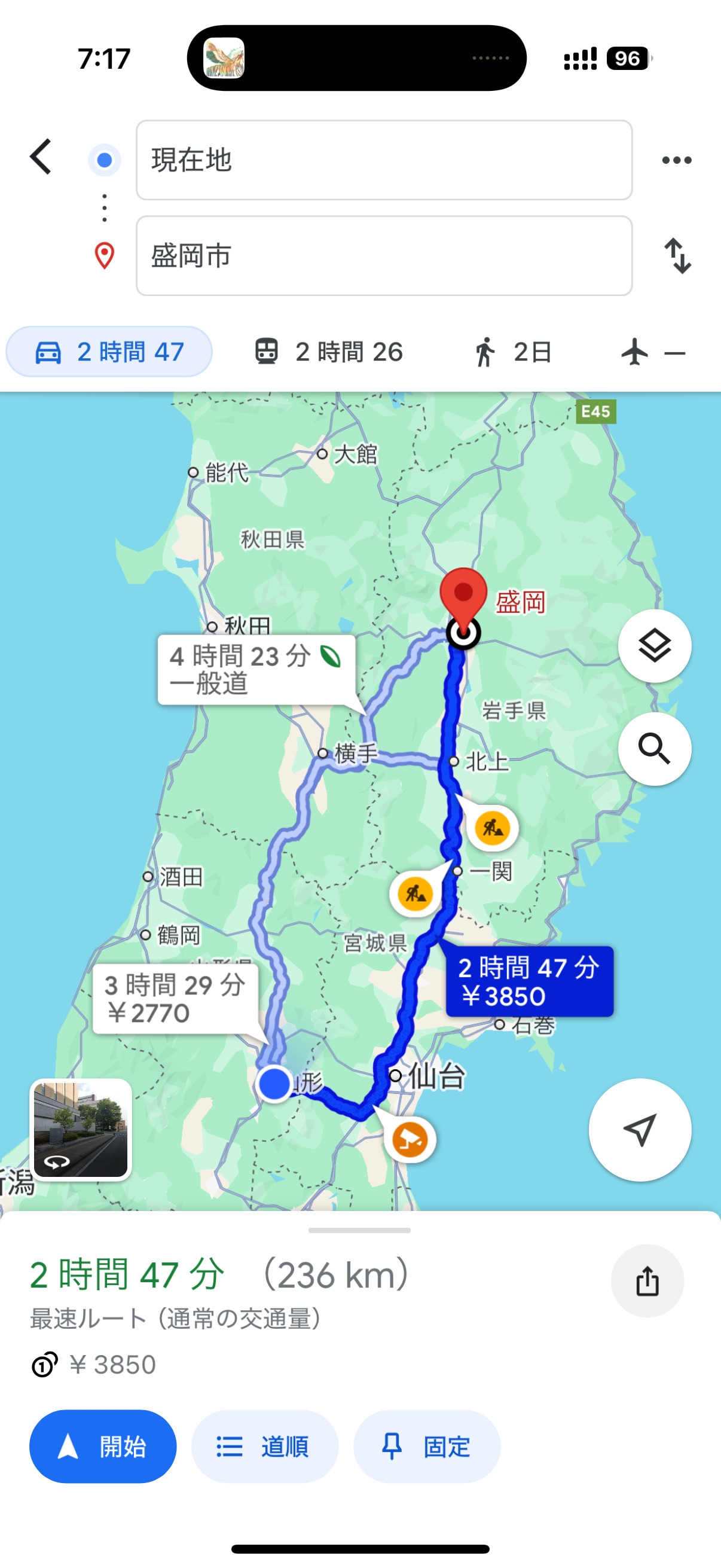Screen dimensions: 721x1568
Task: Switch to walking mode 2日
Action: point(512,352)
